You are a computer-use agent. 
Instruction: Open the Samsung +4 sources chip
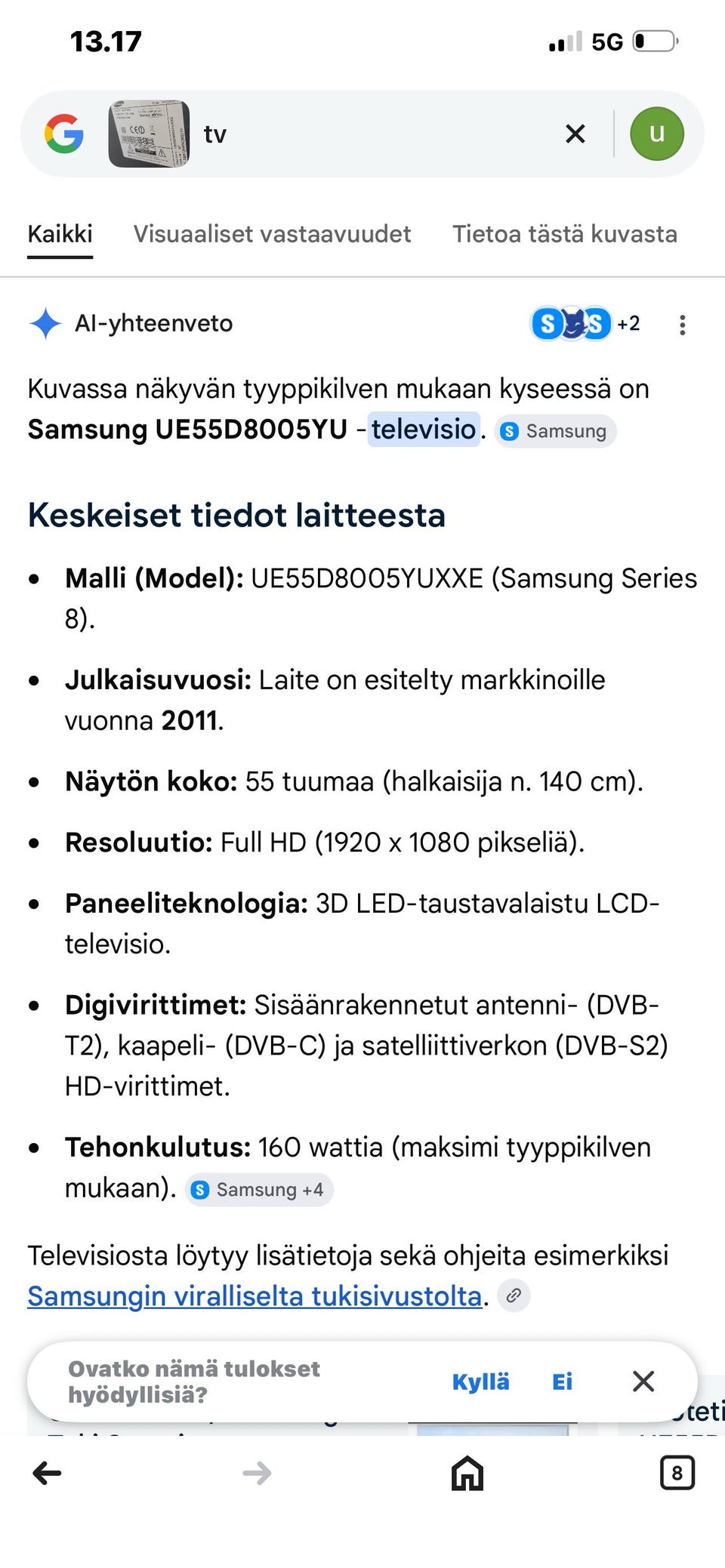[259, 1190]
